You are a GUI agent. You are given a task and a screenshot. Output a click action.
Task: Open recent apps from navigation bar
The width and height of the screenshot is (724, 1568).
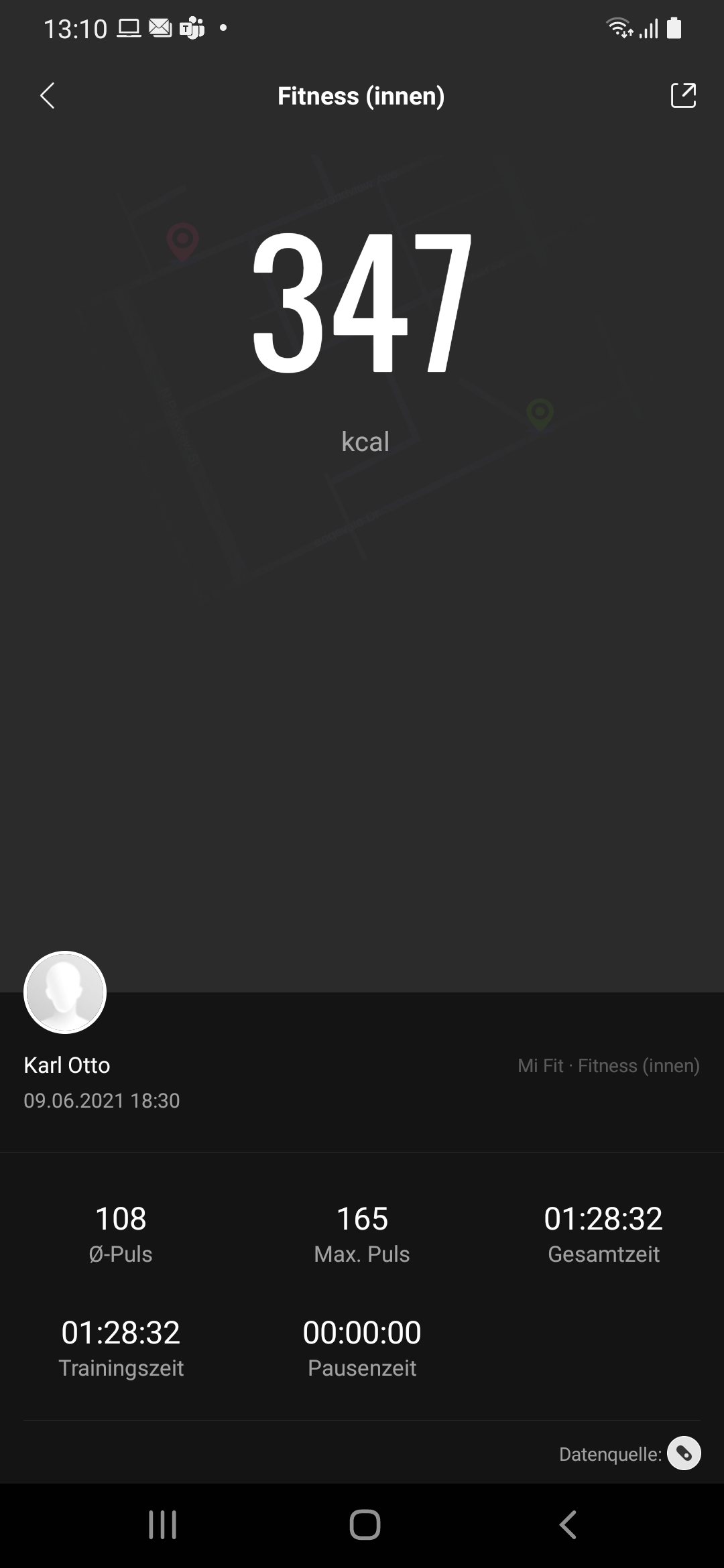(162, 1525)
